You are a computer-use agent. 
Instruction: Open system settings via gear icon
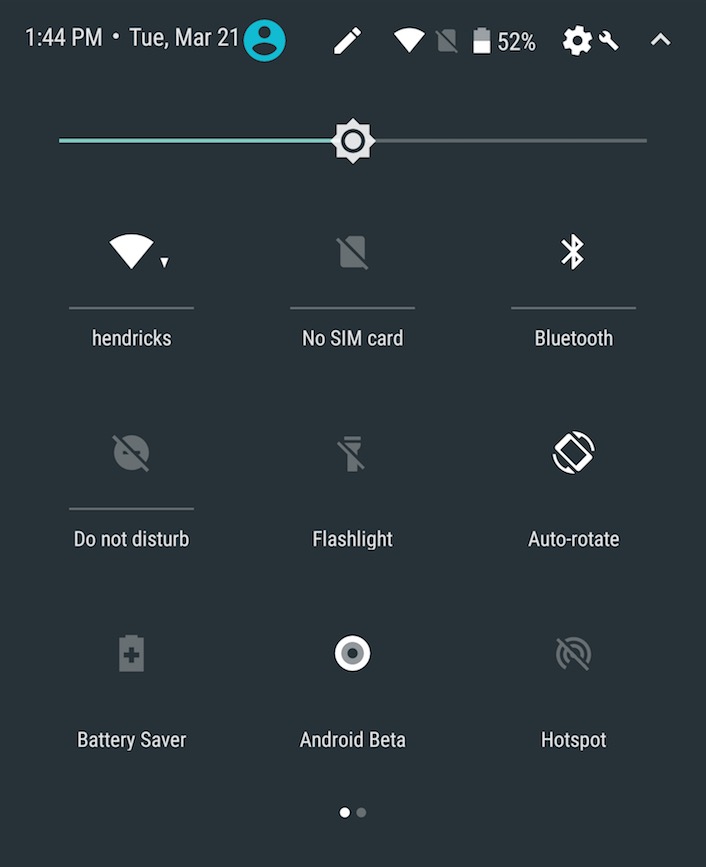click(577, 41)
